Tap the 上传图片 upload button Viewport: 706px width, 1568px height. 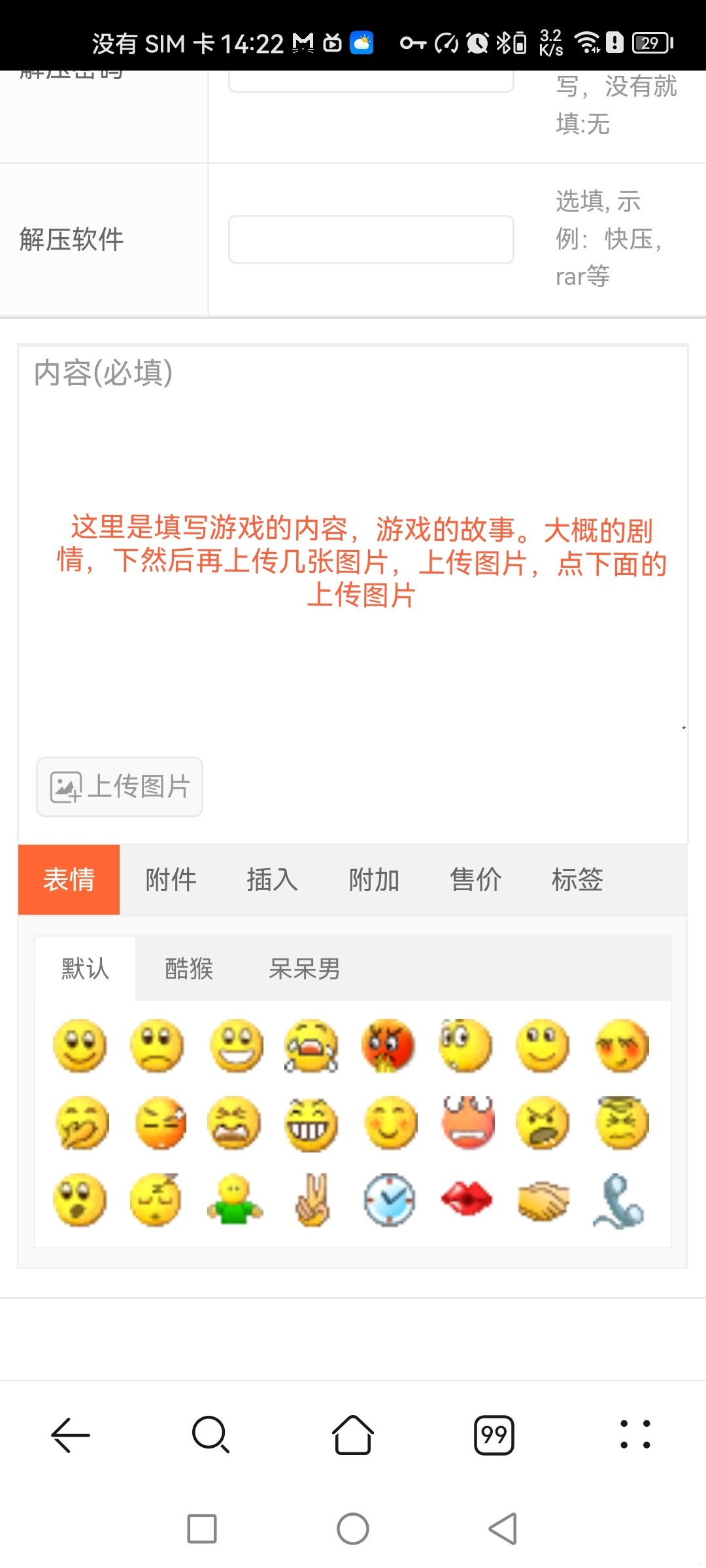tap(120, 788)
